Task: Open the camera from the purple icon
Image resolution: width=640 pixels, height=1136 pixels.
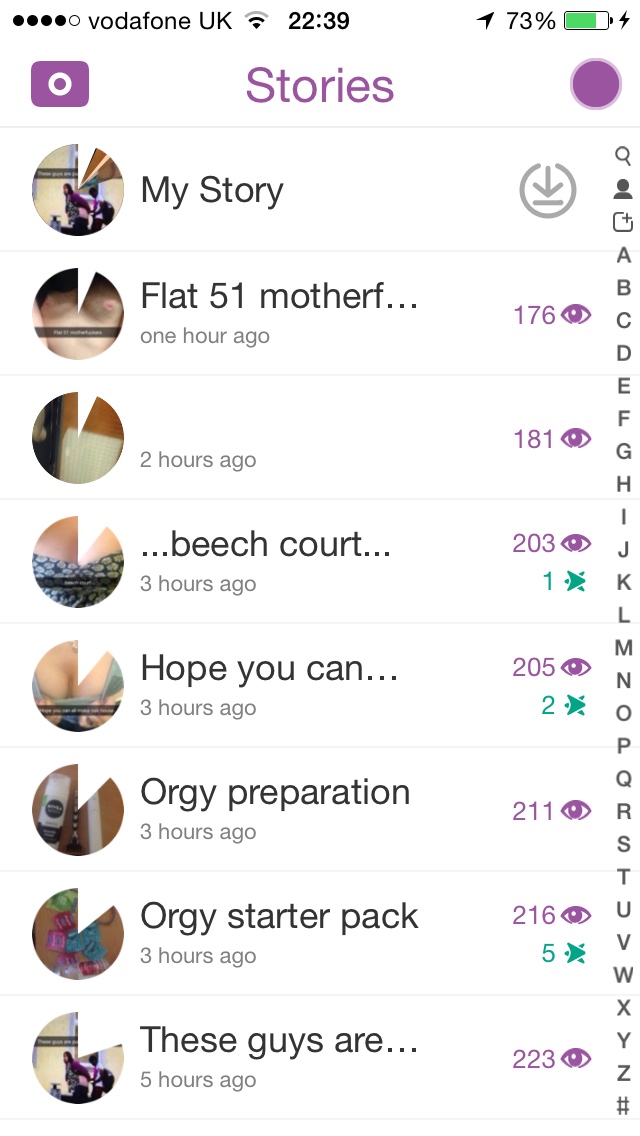Action: [60, 84]
